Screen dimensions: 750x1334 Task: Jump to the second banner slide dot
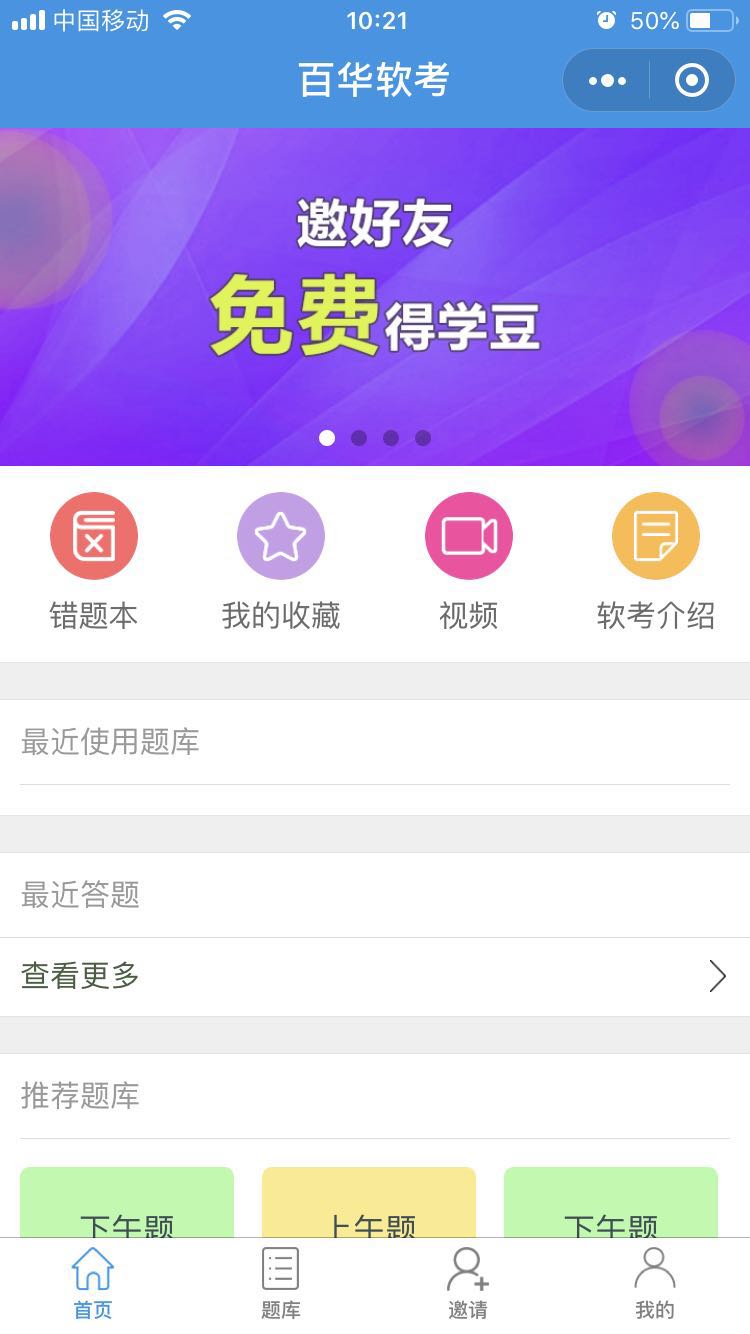coord(359,438)
